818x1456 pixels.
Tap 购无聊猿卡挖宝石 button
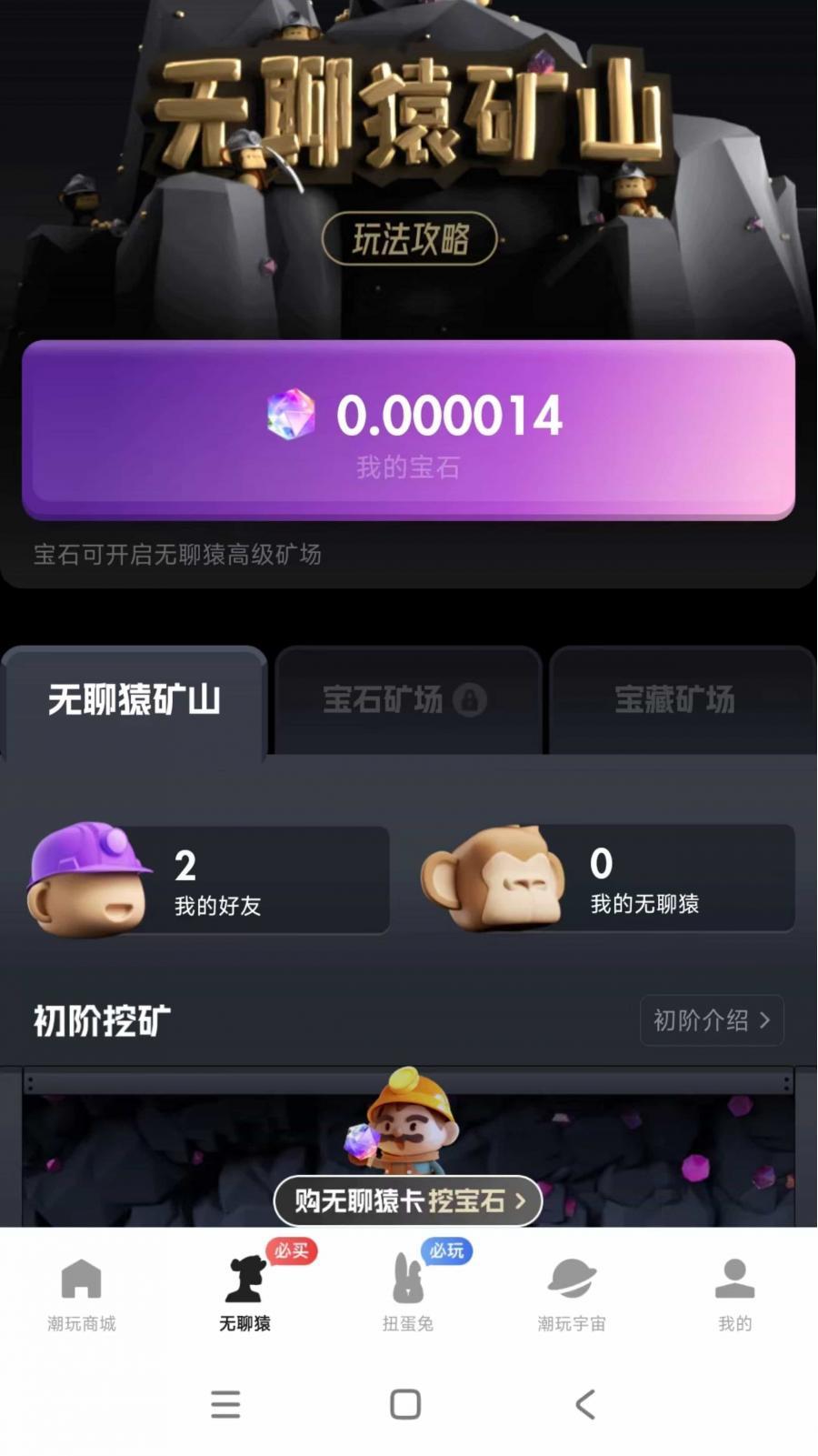click(408, 1201)
